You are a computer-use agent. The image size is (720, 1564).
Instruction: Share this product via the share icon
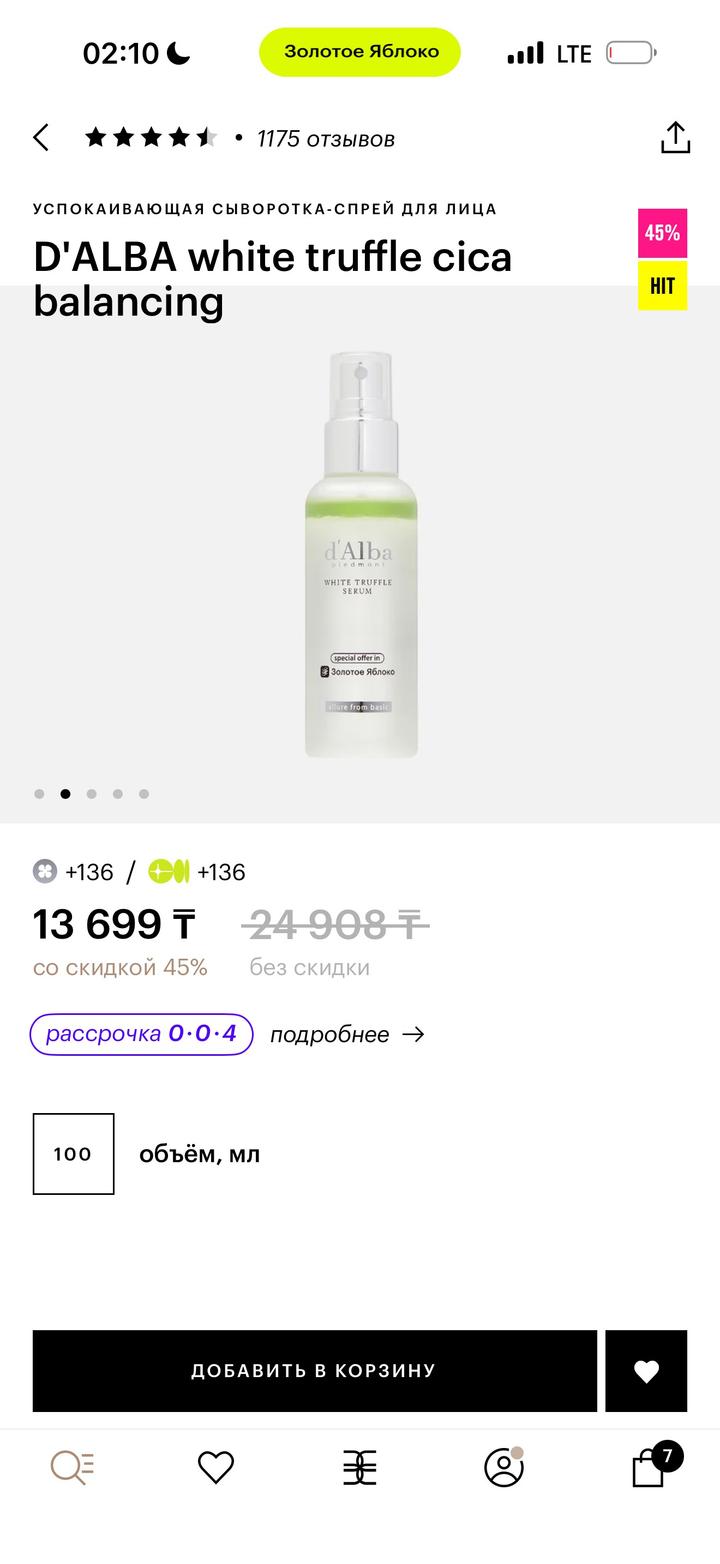coord(676,138)
